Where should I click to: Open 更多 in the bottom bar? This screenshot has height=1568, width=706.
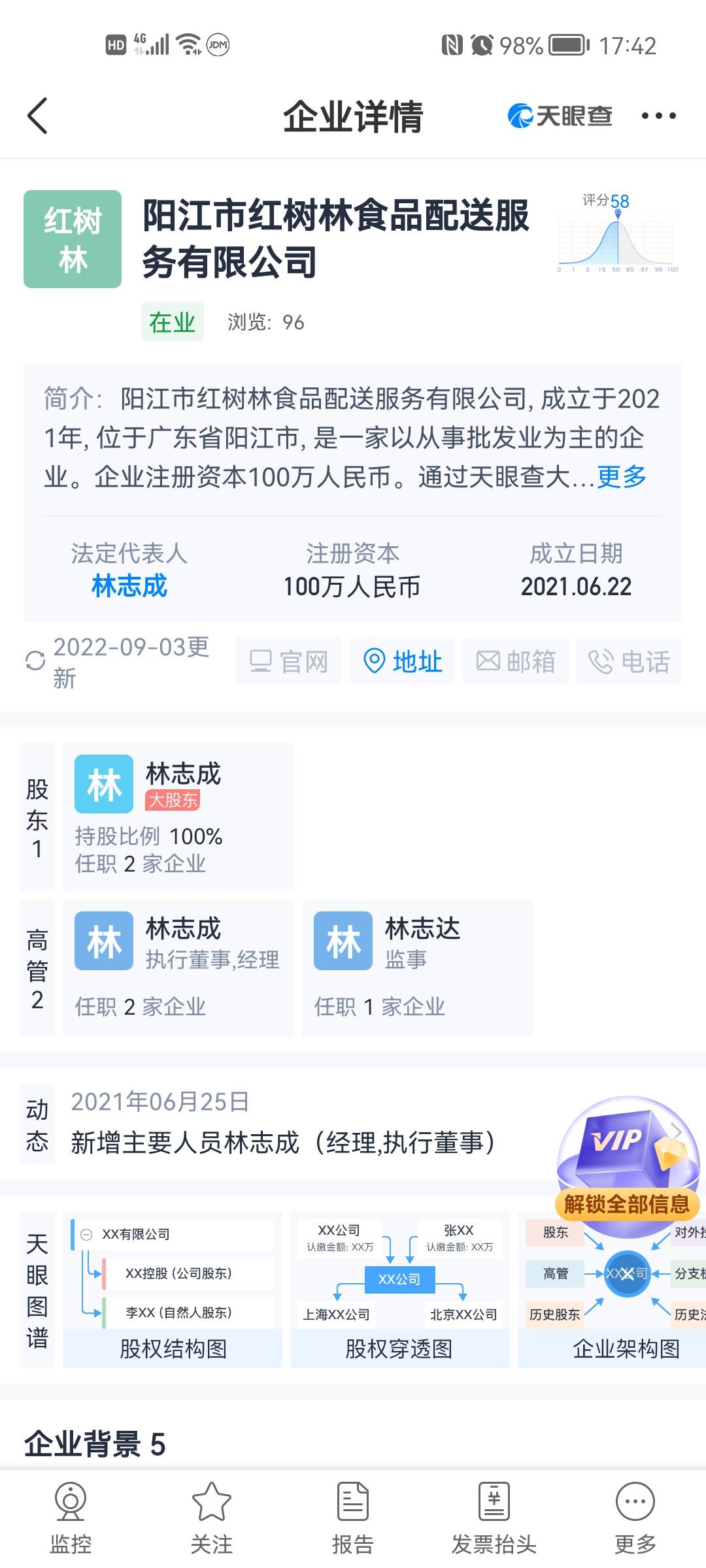[635, 1518]
